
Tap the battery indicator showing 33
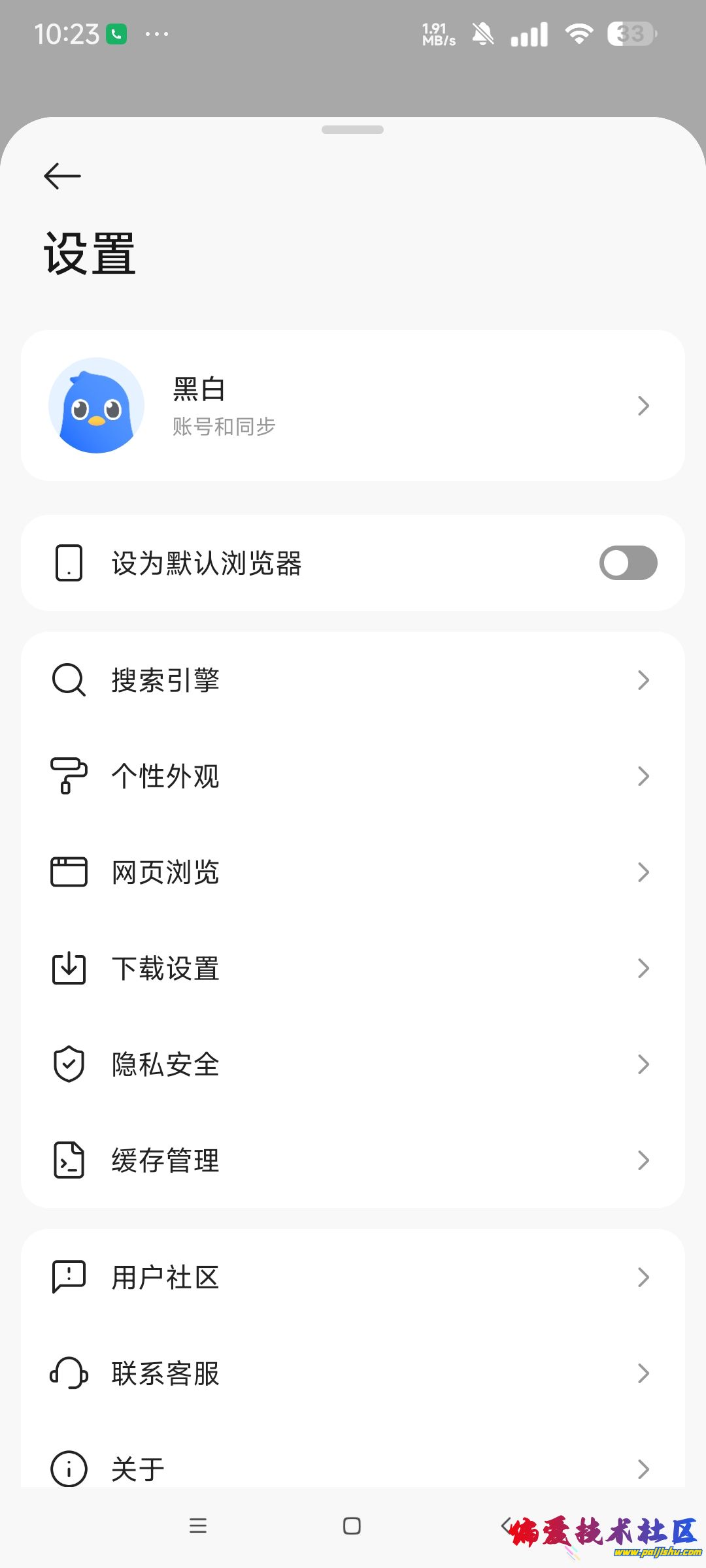pos(630,33)
